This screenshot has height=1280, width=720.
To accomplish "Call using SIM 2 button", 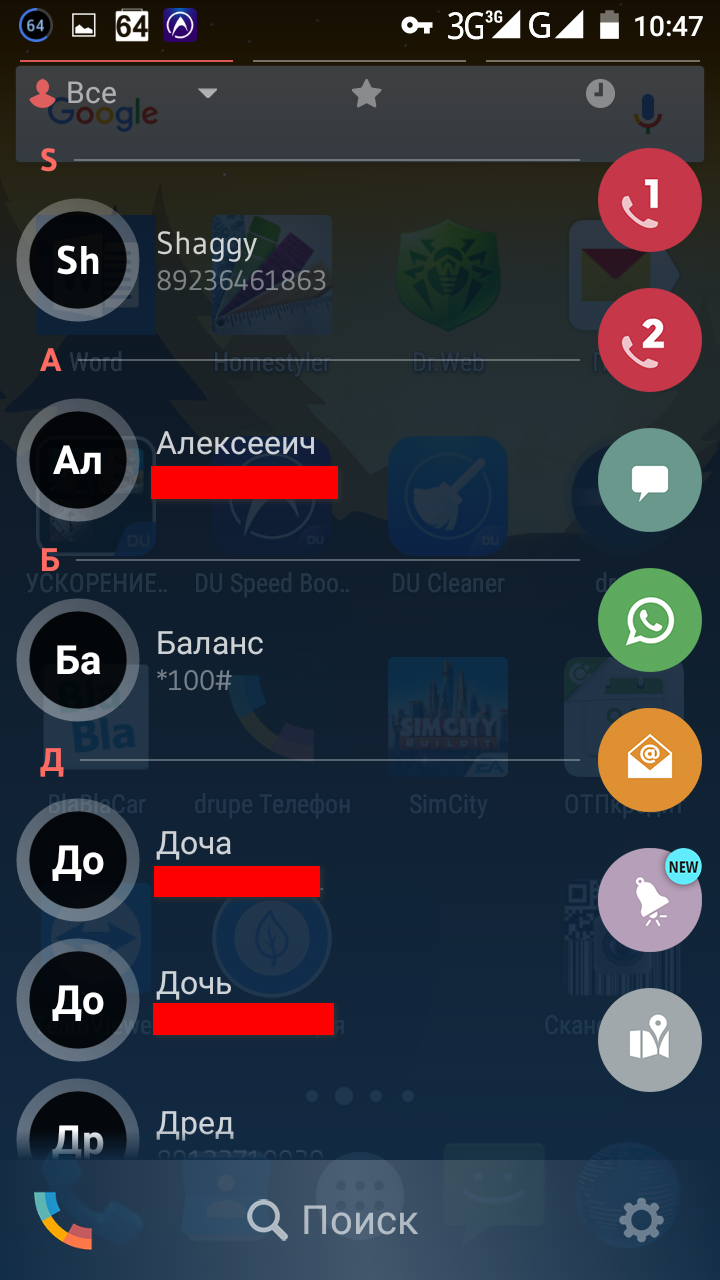I will tap(650, 340).
